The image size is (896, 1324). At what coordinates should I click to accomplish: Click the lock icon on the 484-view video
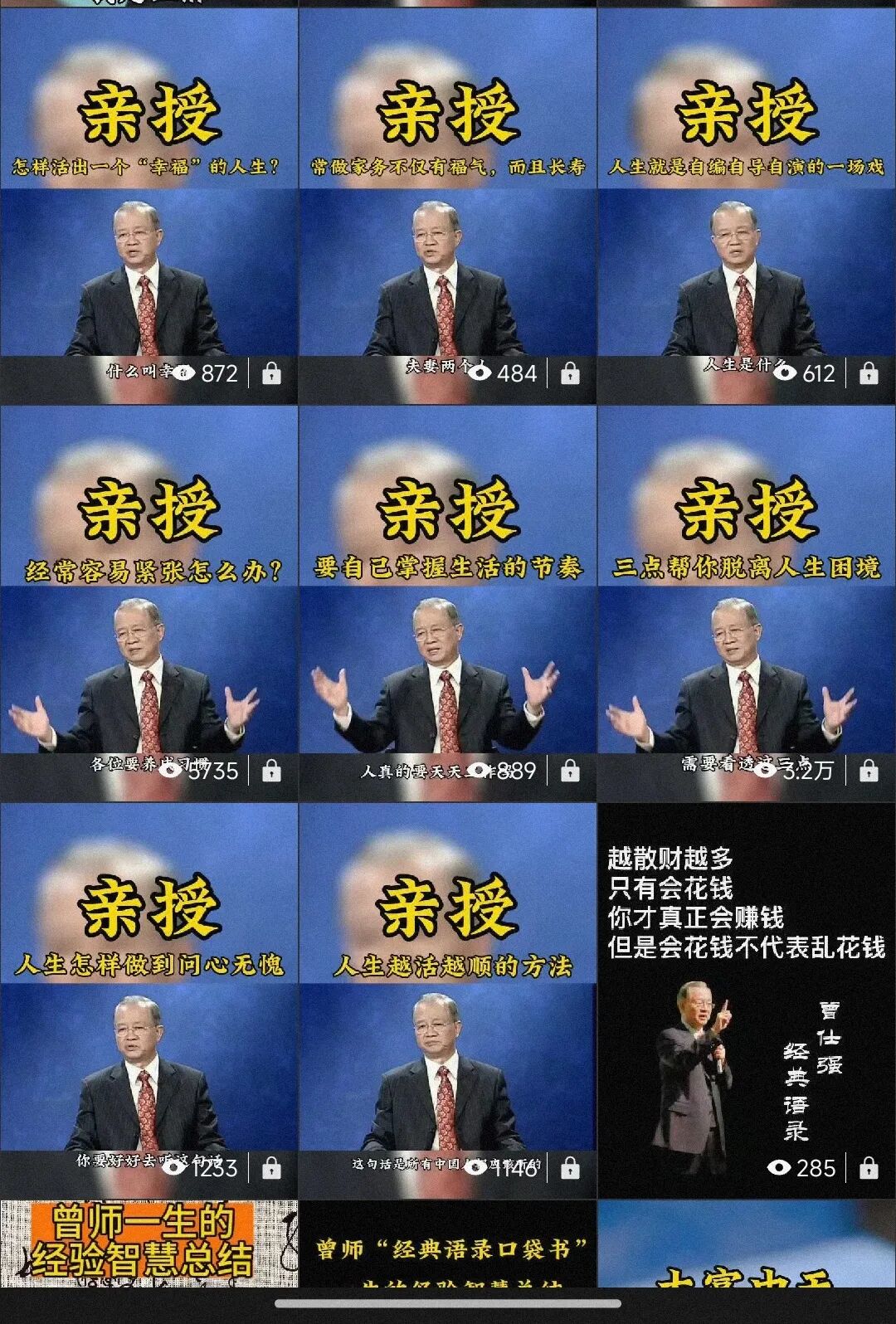click(x=571, y=374)
